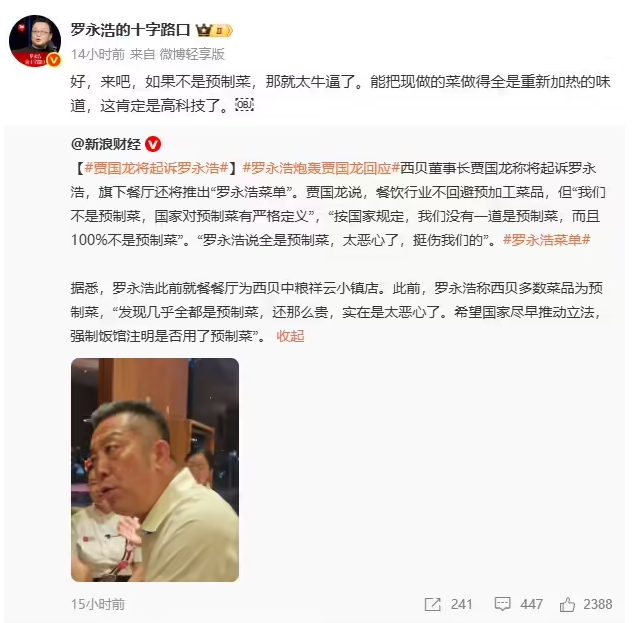
Task: Open hashtag #罗永浩菜单#
Action: pos(546,238)
